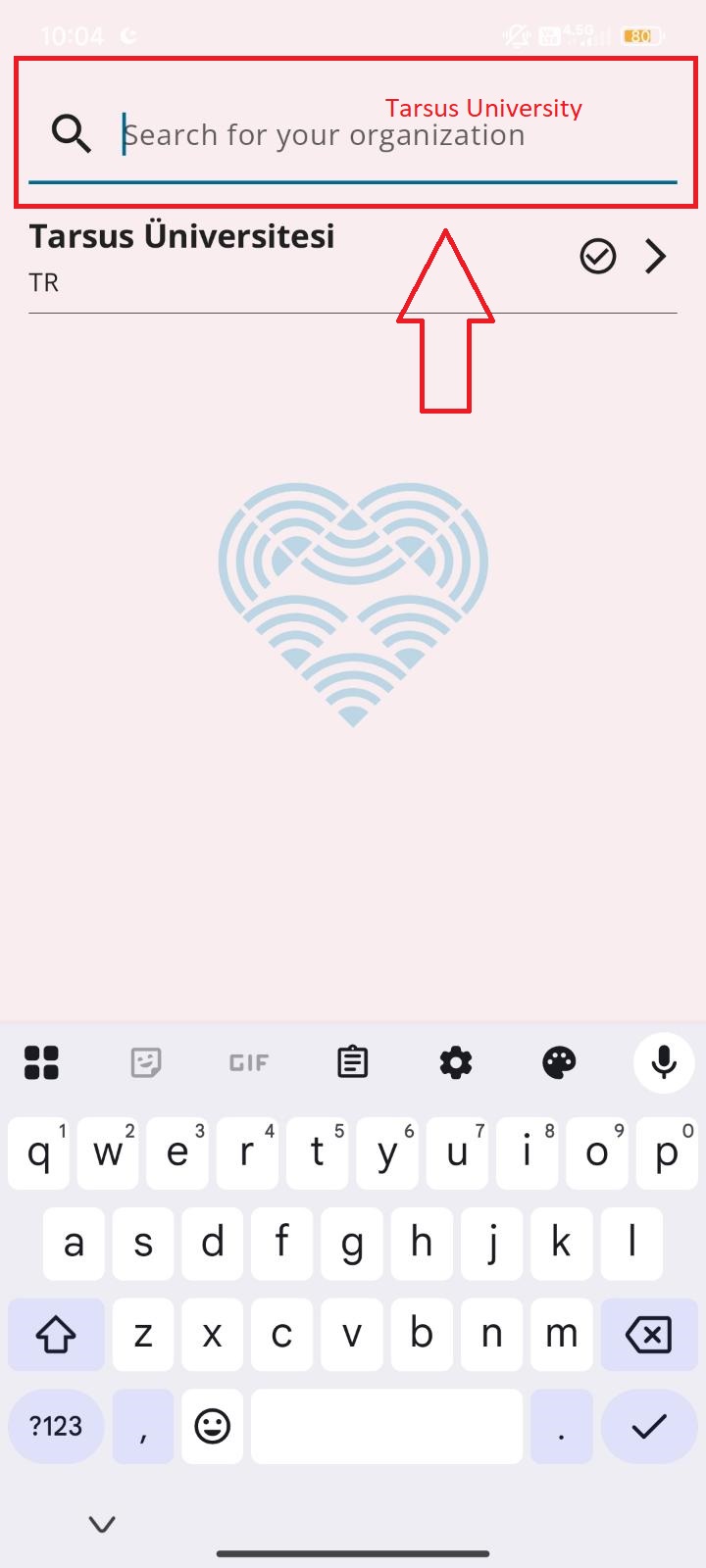Open Tarsus Üniversitesi via the chevron arrow

[x=655, y=257]
